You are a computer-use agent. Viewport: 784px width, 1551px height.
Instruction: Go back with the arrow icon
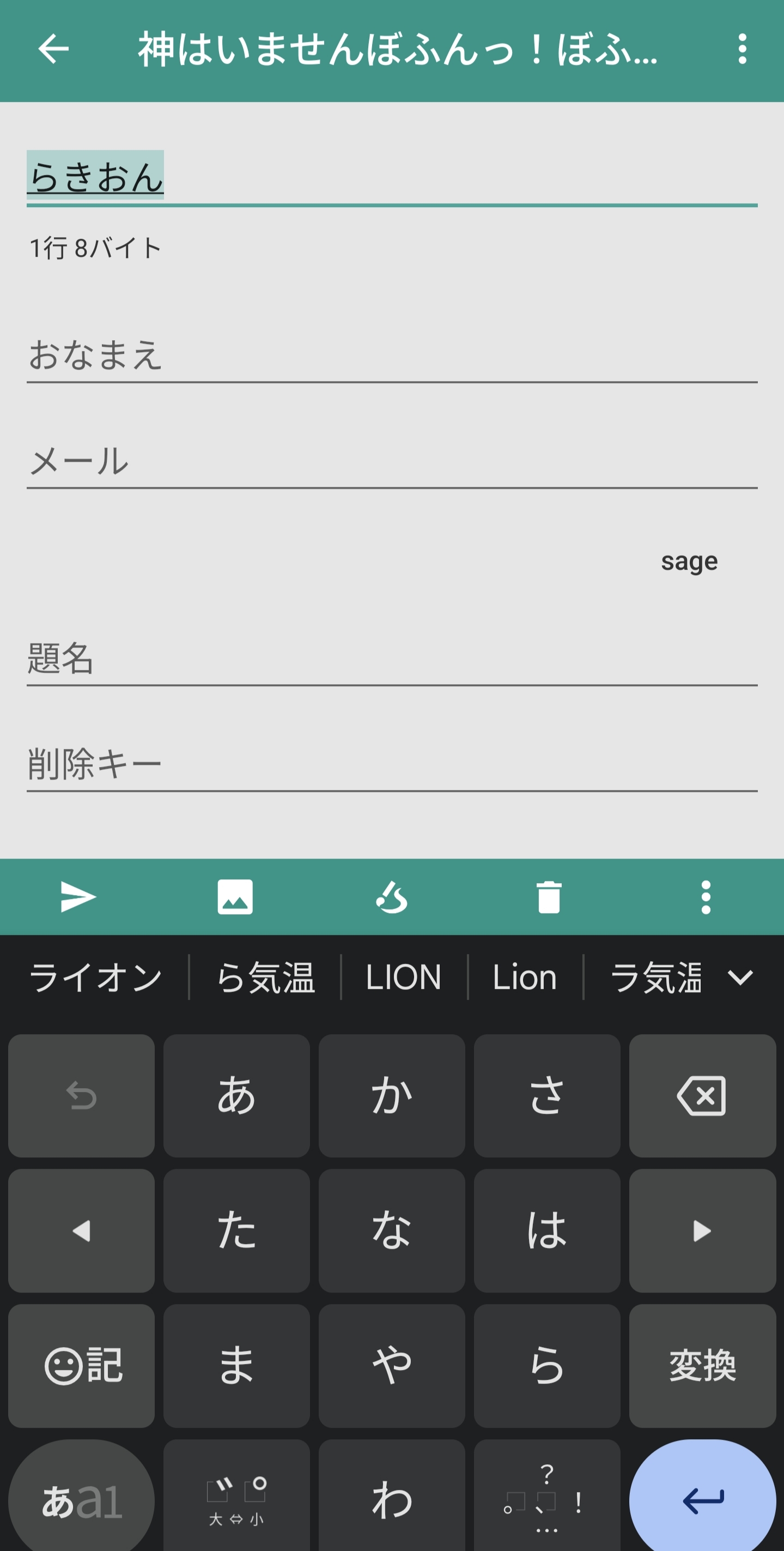[x=53, y=50]
